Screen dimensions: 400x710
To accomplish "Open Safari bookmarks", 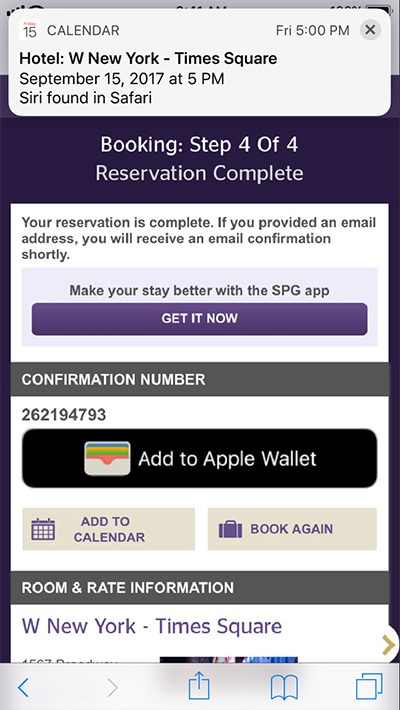I will (284, 688).
